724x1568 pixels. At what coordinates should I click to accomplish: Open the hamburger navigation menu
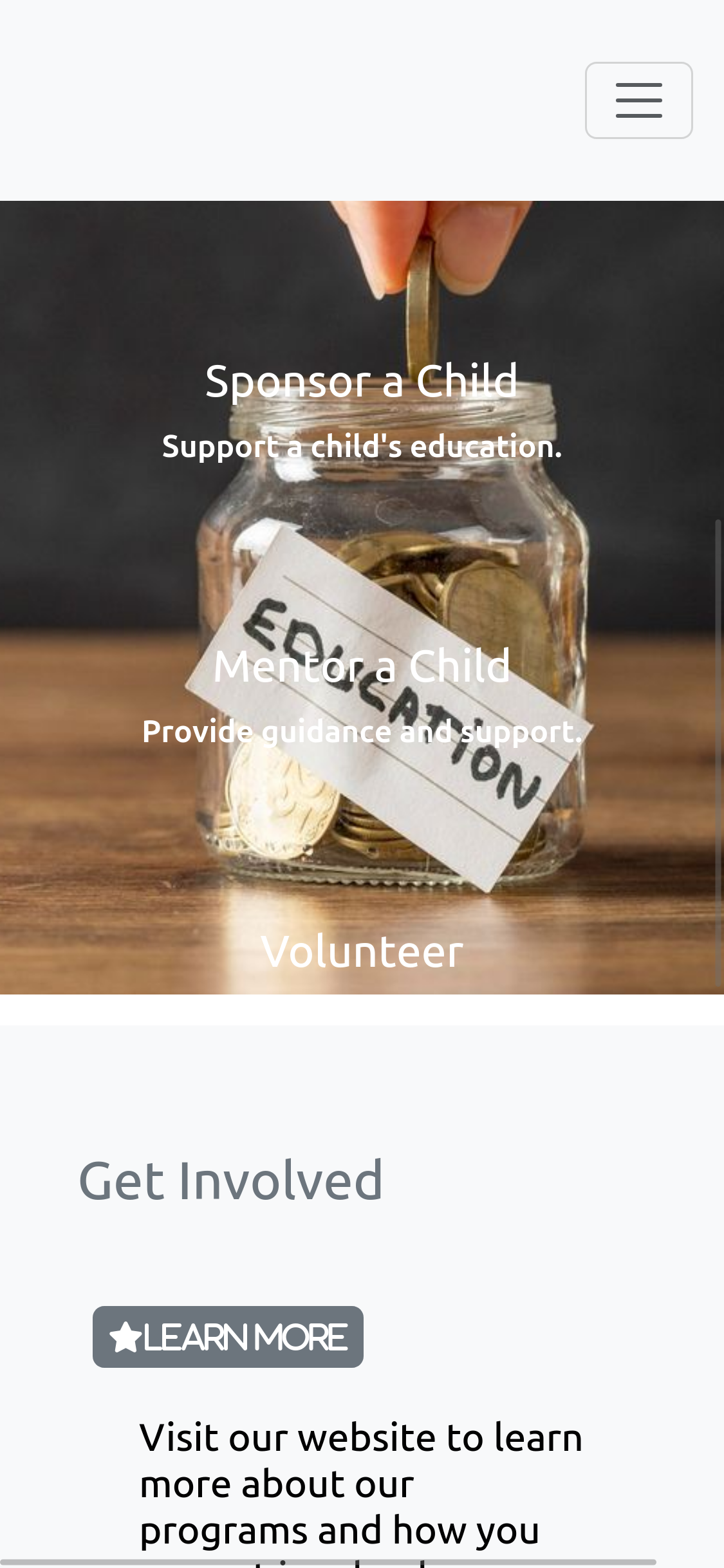638,100
